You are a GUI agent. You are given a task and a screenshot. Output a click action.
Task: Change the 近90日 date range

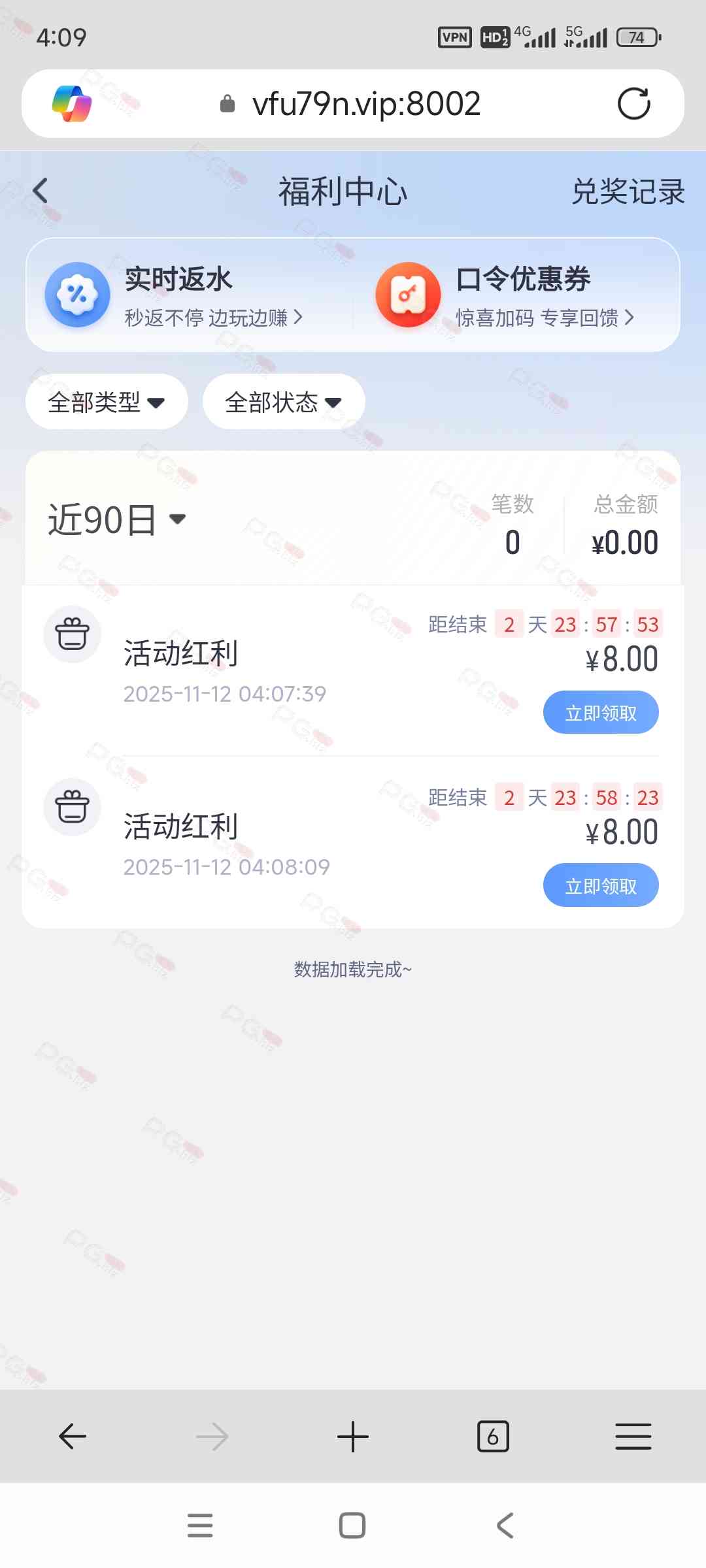click(118, 520)
